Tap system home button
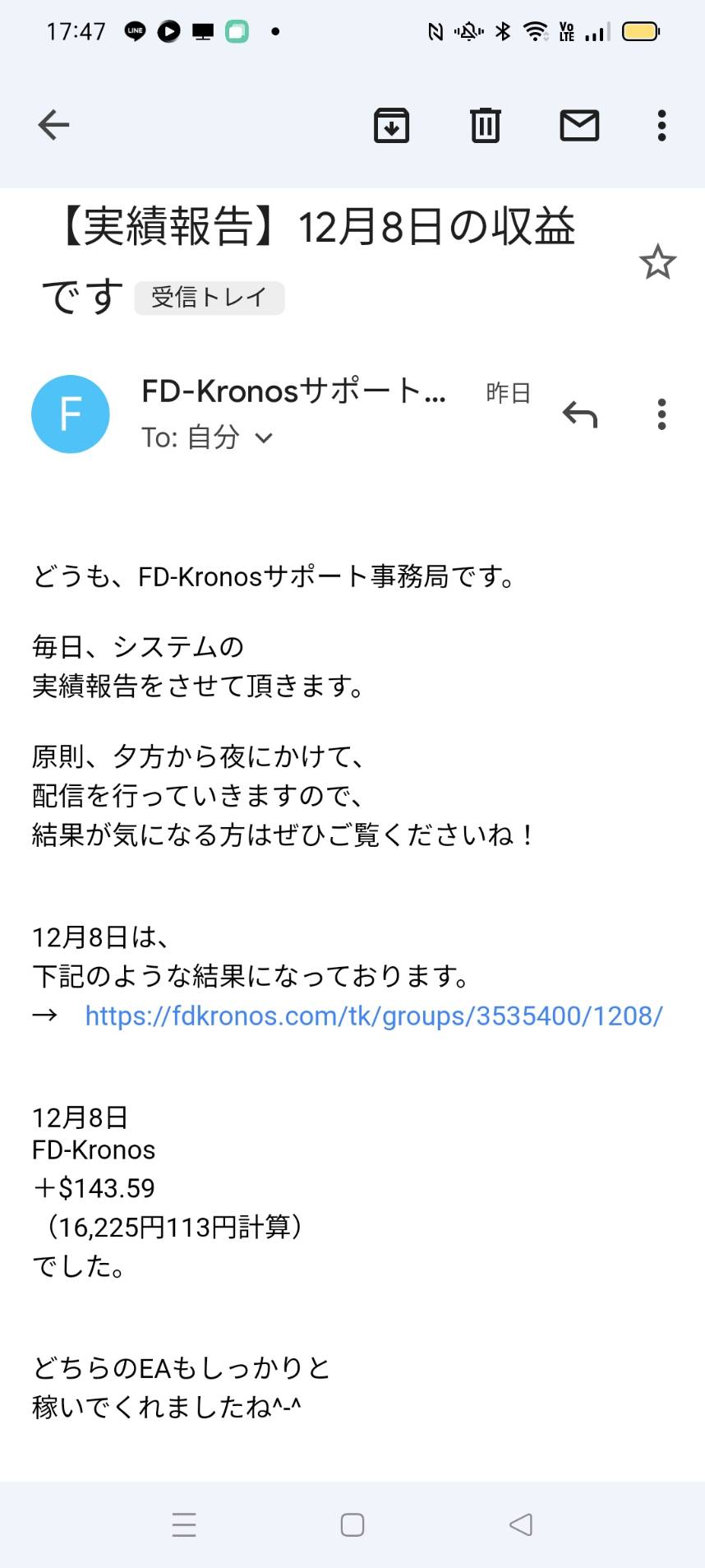This screenshot has width=705, height=1568. coord(352,1524)
